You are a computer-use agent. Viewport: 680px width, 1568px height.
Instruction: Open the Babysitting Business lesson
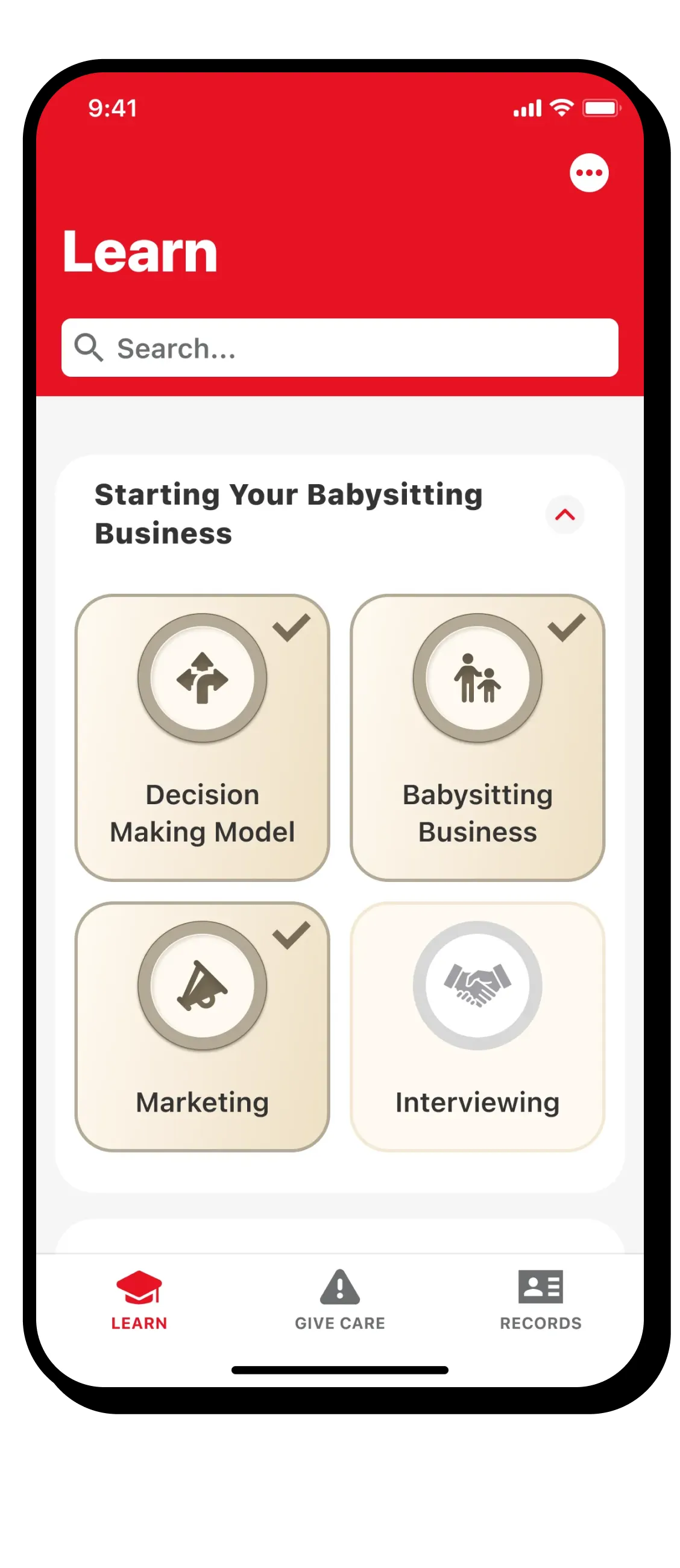(x=477, y=737)
